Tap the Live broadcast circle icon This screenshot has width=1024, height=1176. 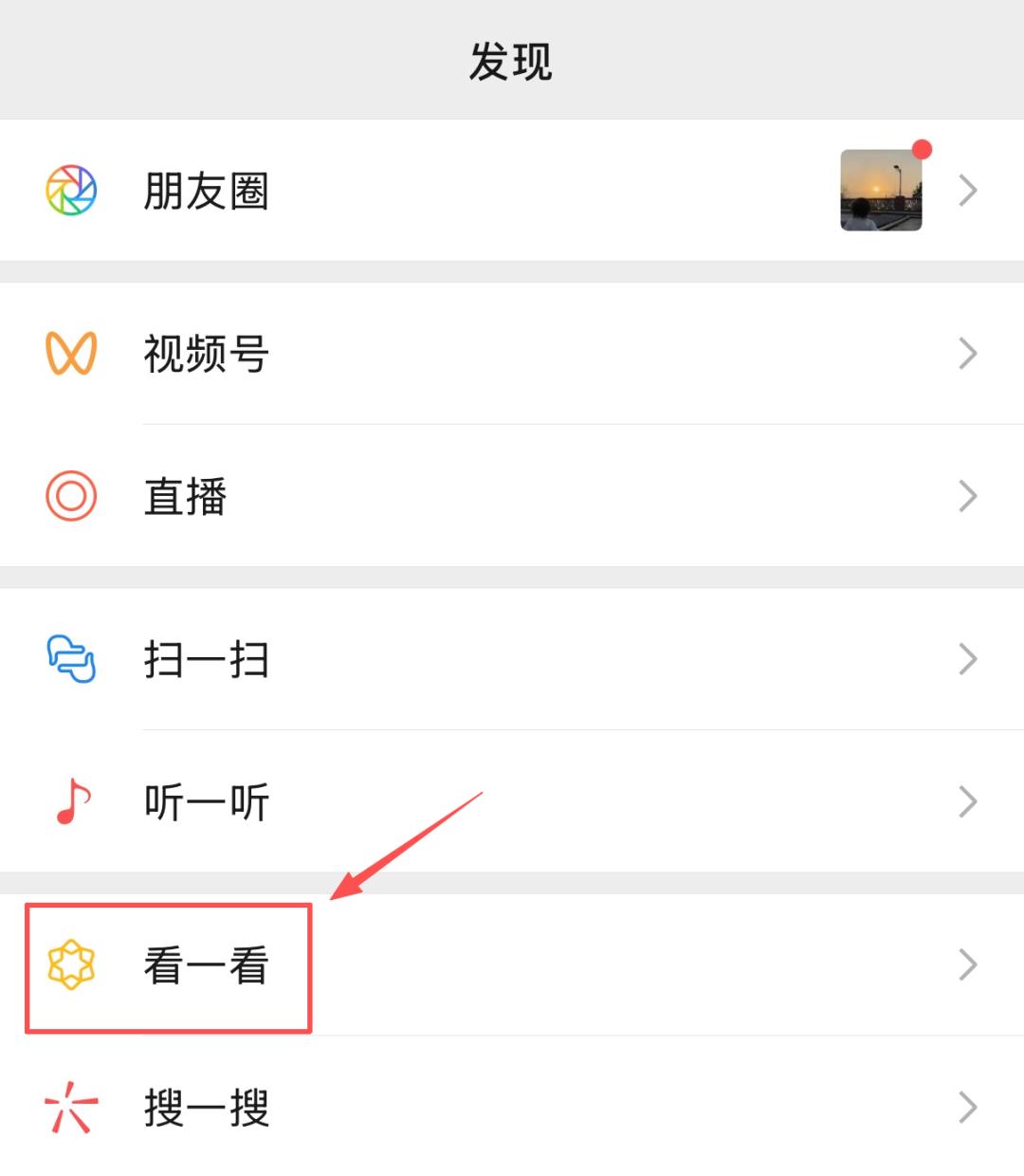69,494
